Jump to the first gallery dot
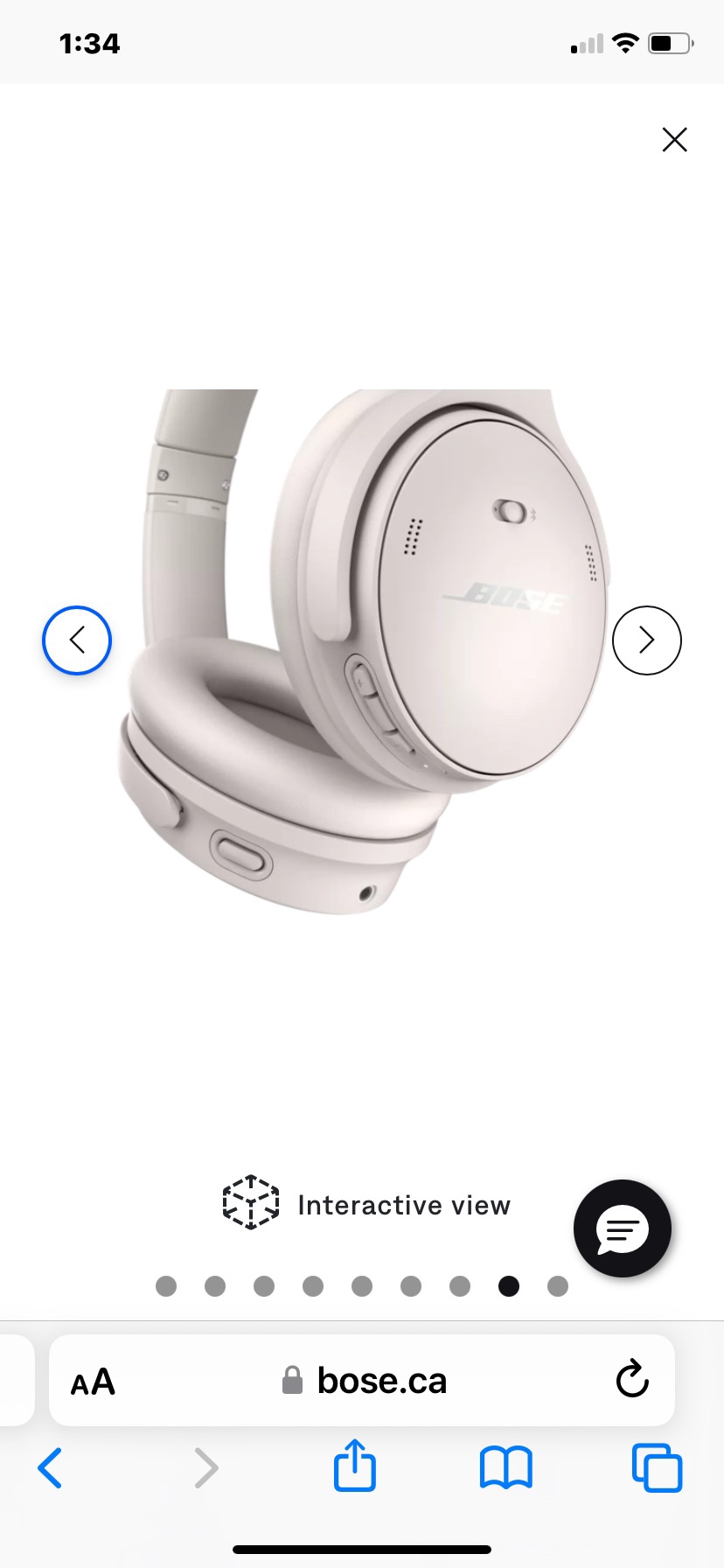The width and height of the screenshot is (724, 1568). (166, 1285)
